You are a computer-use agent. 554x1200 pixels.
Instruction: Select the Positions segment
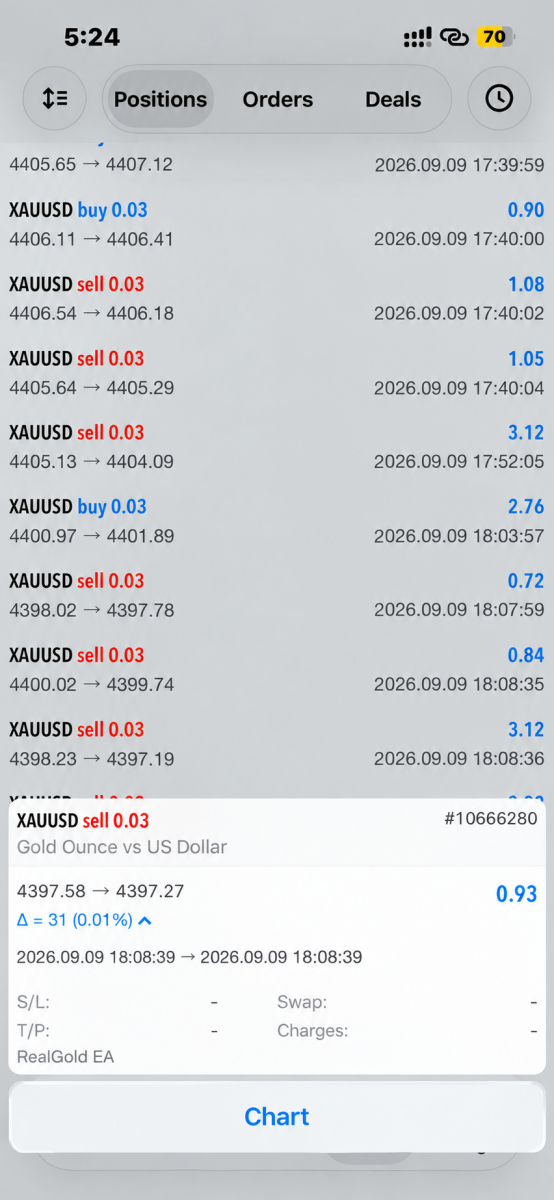160,99
